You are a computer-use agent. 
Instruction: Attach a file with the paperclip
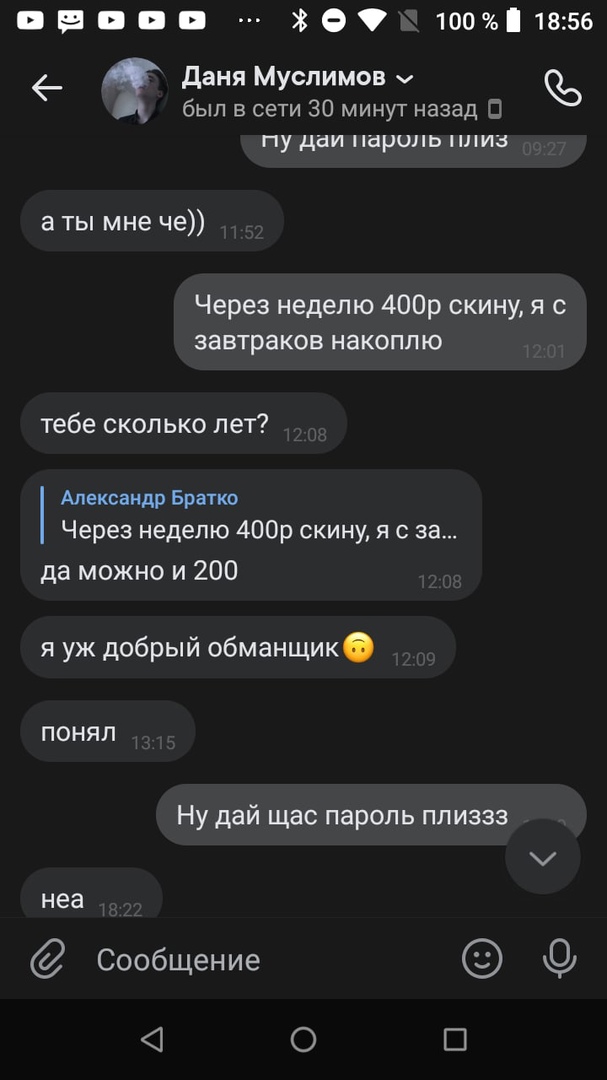pos(47,959)
